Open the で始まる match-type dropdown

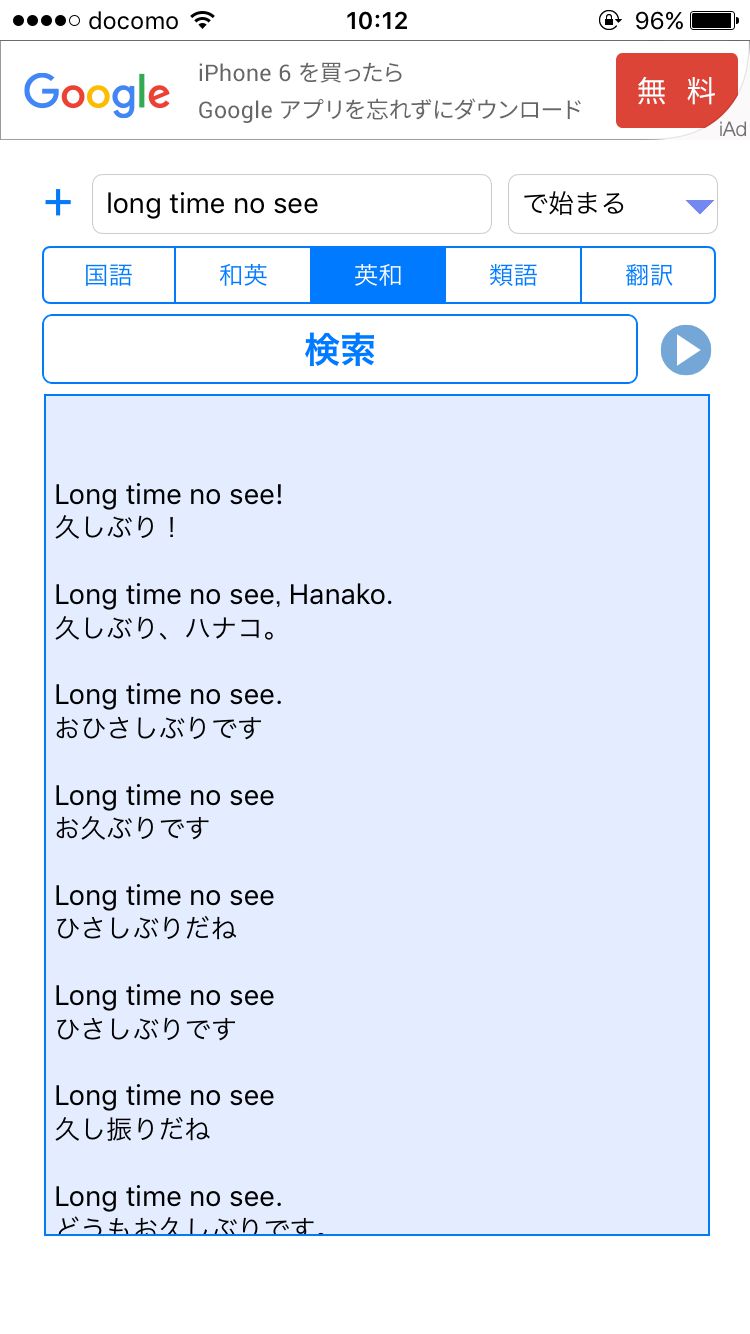(x=612, y=204)
